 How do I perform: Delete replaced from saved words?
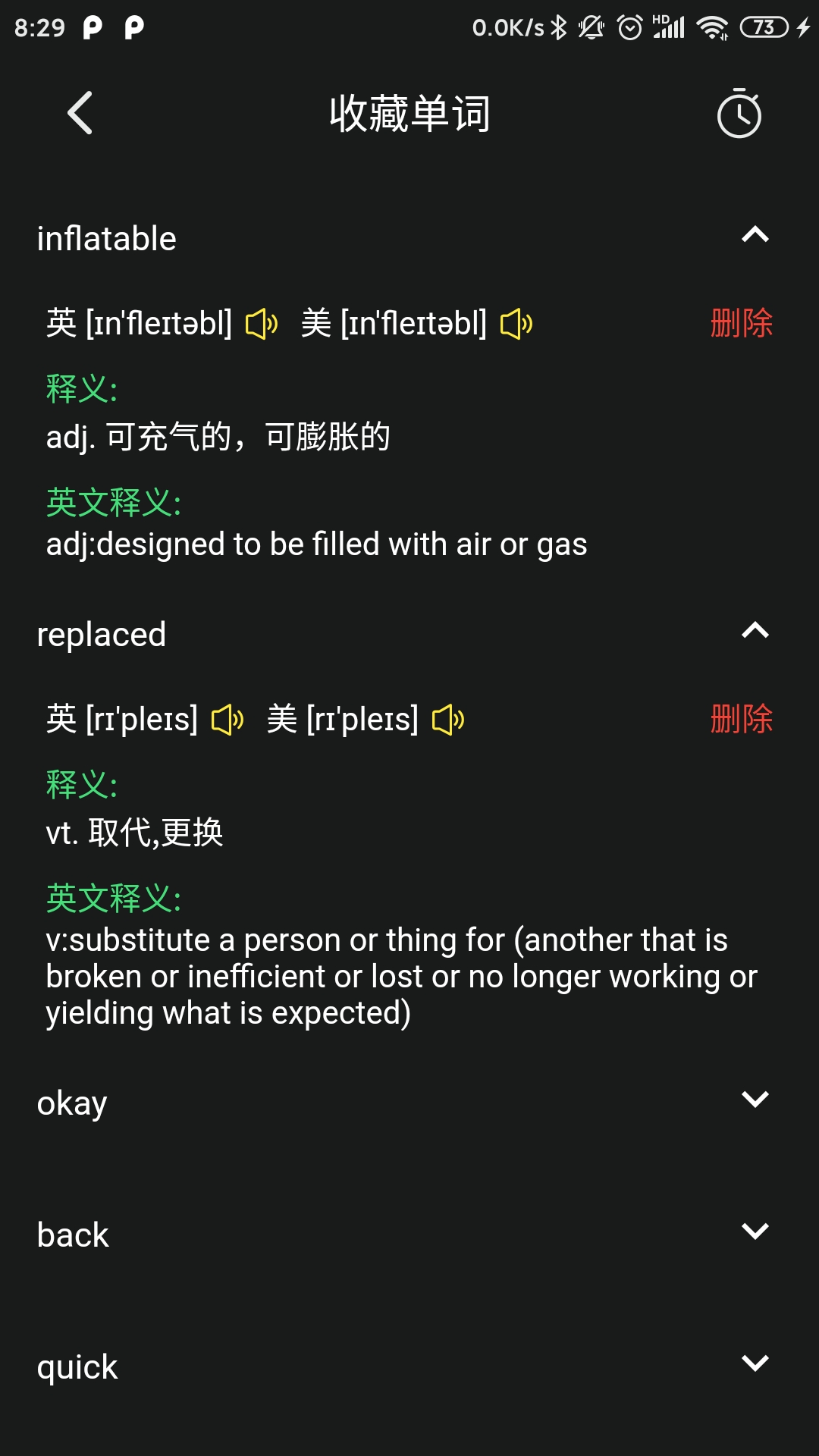(741, 720)
